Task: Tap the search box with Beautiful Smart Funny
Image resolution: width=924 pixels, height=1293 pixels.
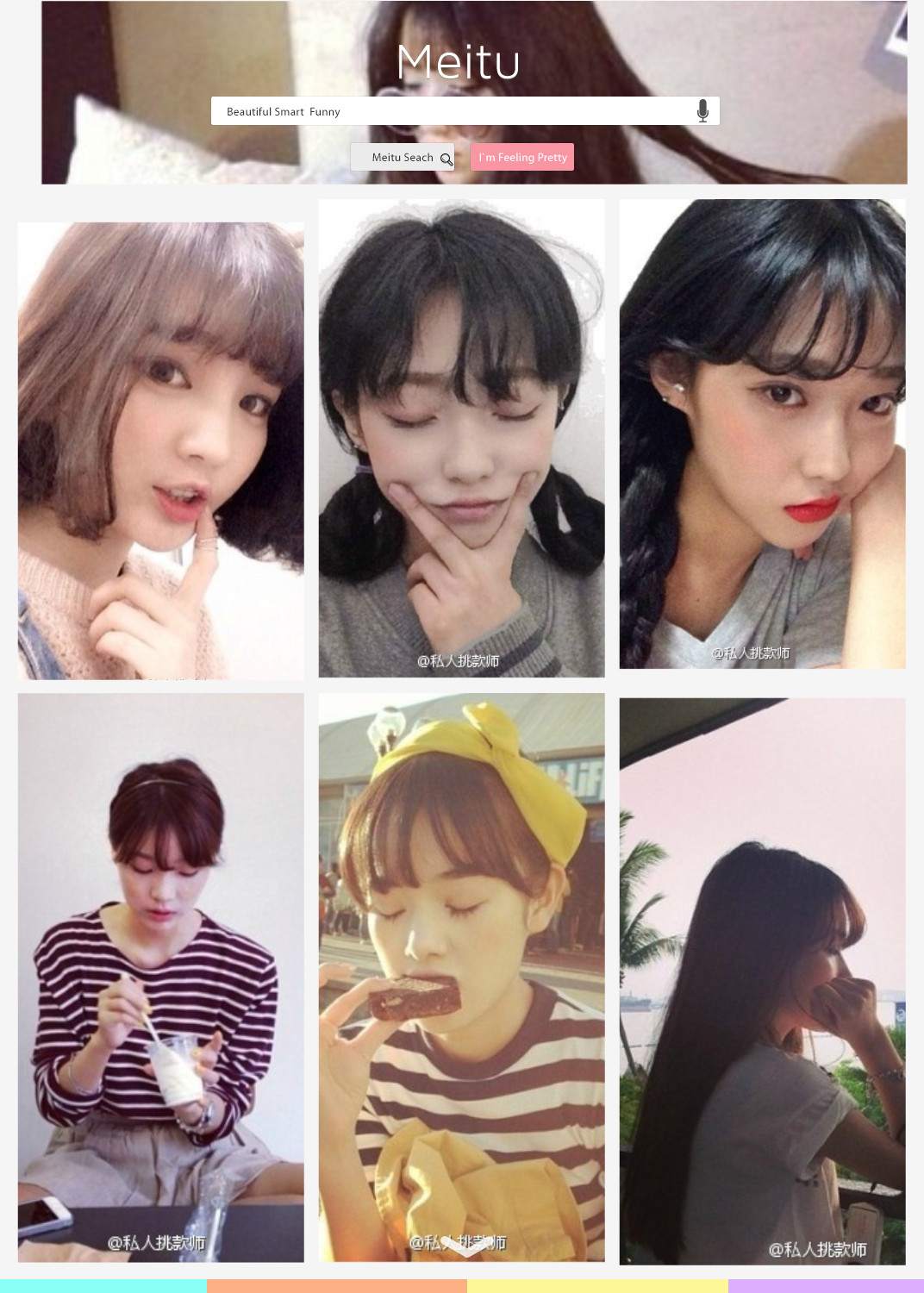Action: click(x=448, y=111)
